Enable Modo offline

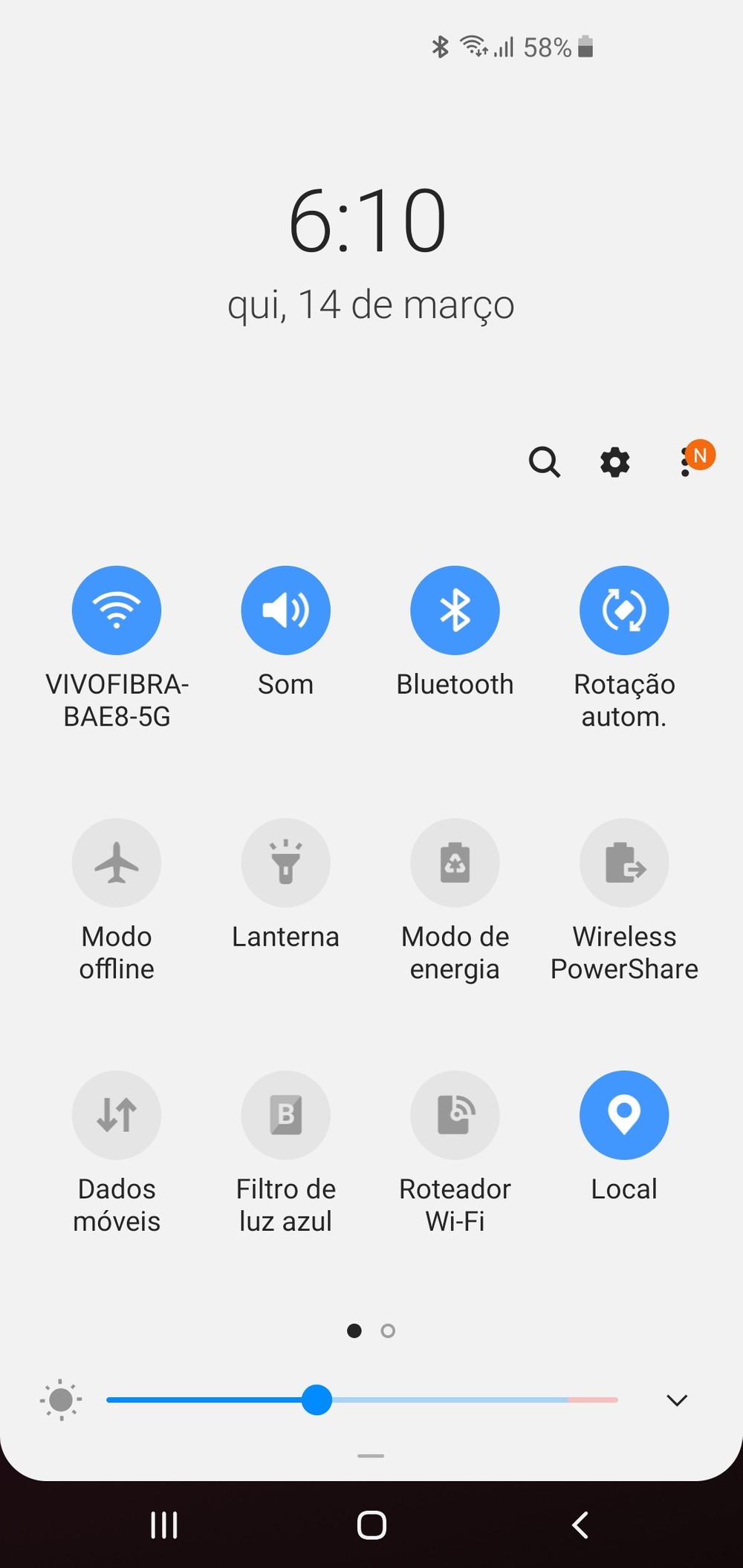click(117, 863)
